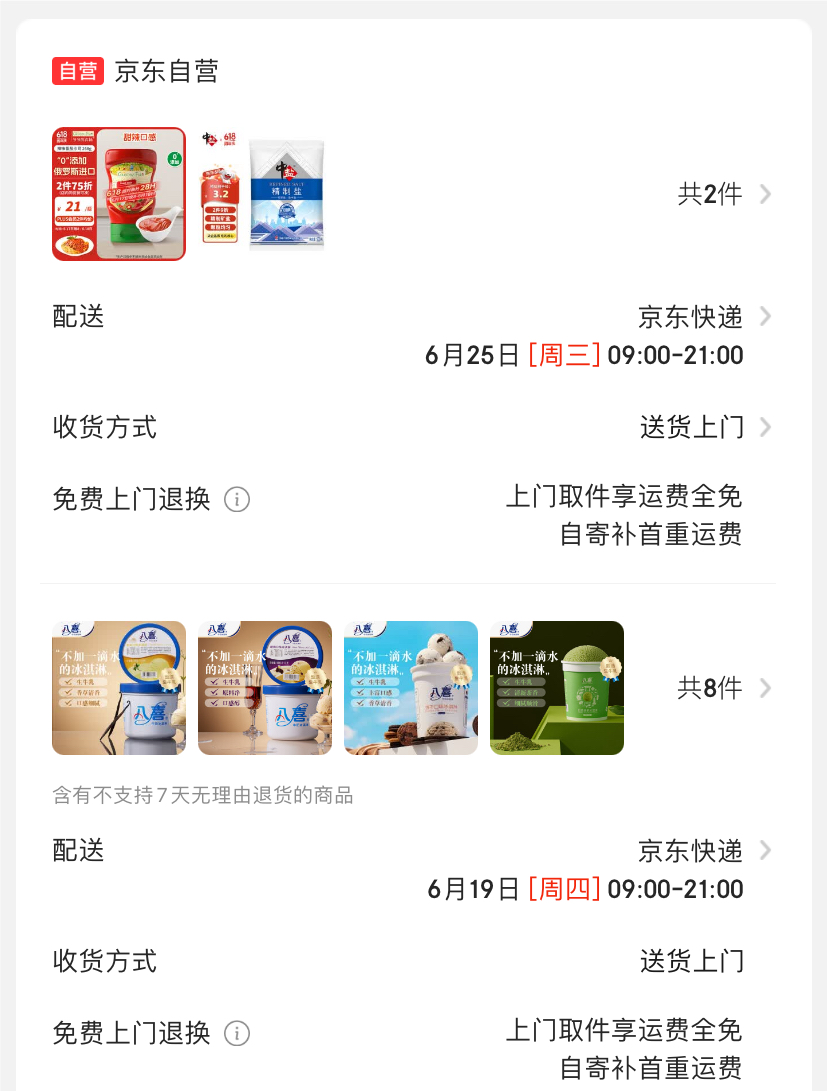View the 中盐 refined salt thumbnail
This screenshot has width=827, height=1091.
click(x=287, y=193)
